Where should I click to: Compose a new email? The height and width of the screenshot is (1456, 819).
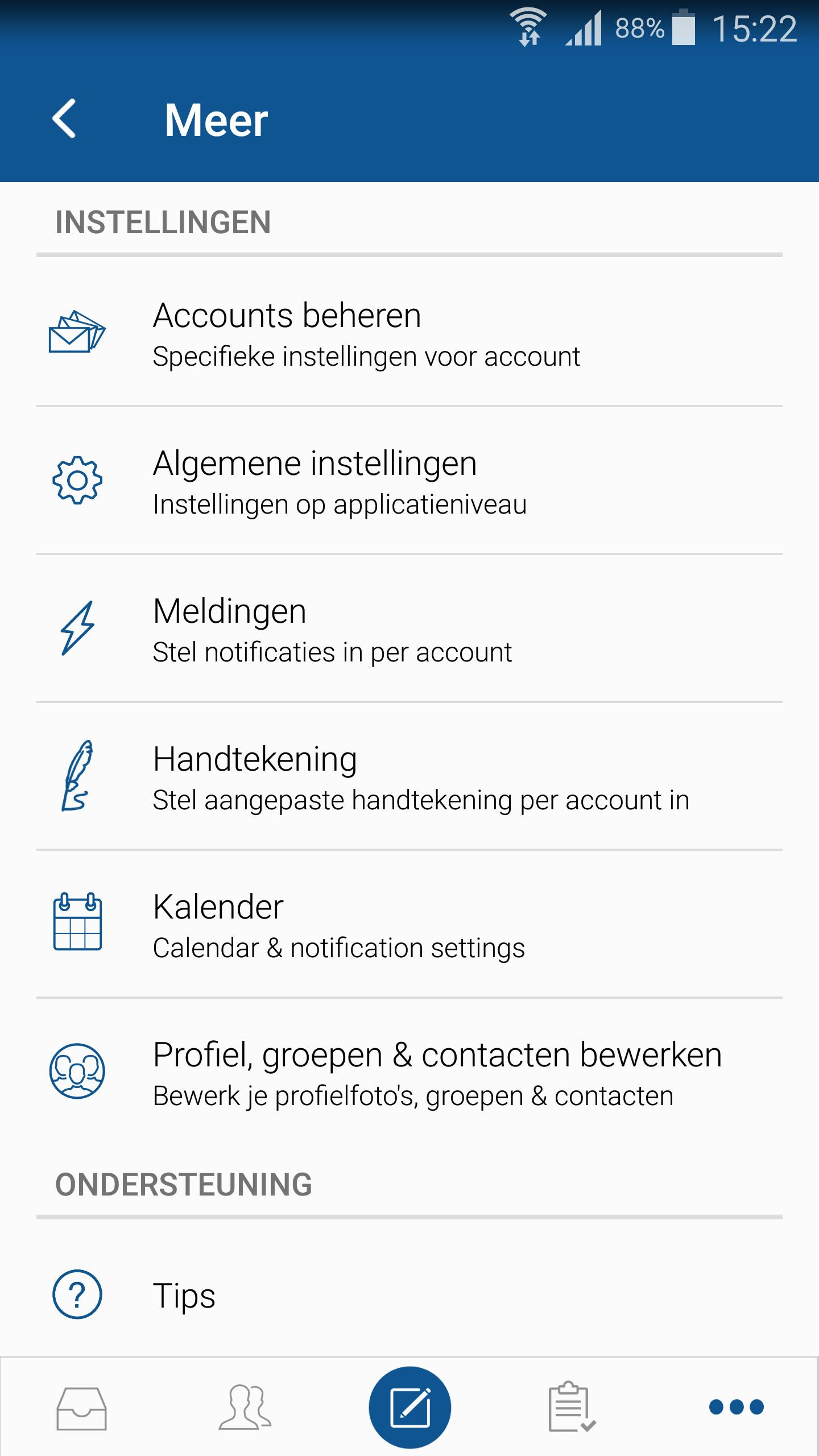pos(409,1407)
